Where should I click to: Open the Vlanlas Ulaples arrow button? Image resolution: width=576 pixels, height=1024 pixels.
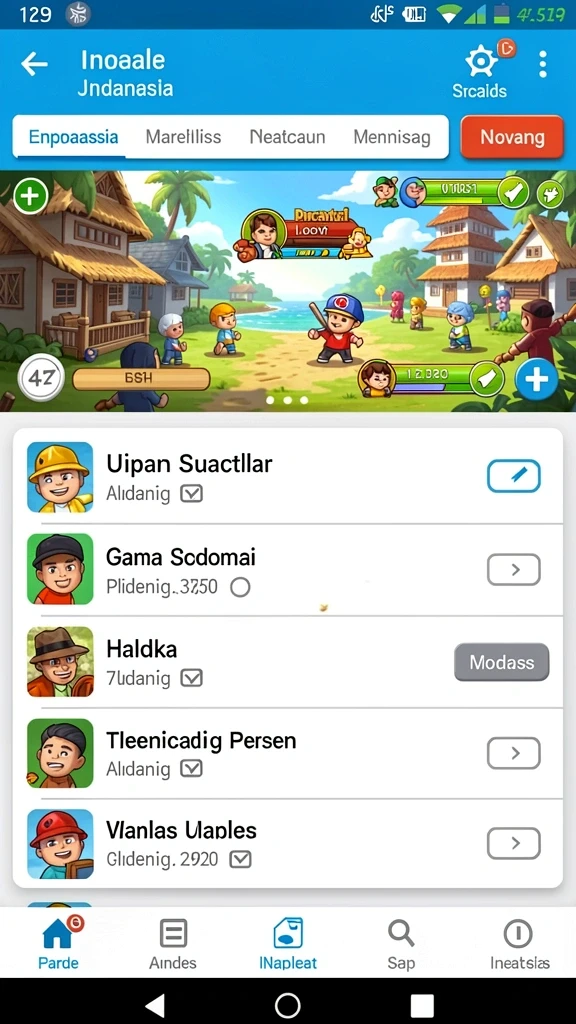[513, 843]
